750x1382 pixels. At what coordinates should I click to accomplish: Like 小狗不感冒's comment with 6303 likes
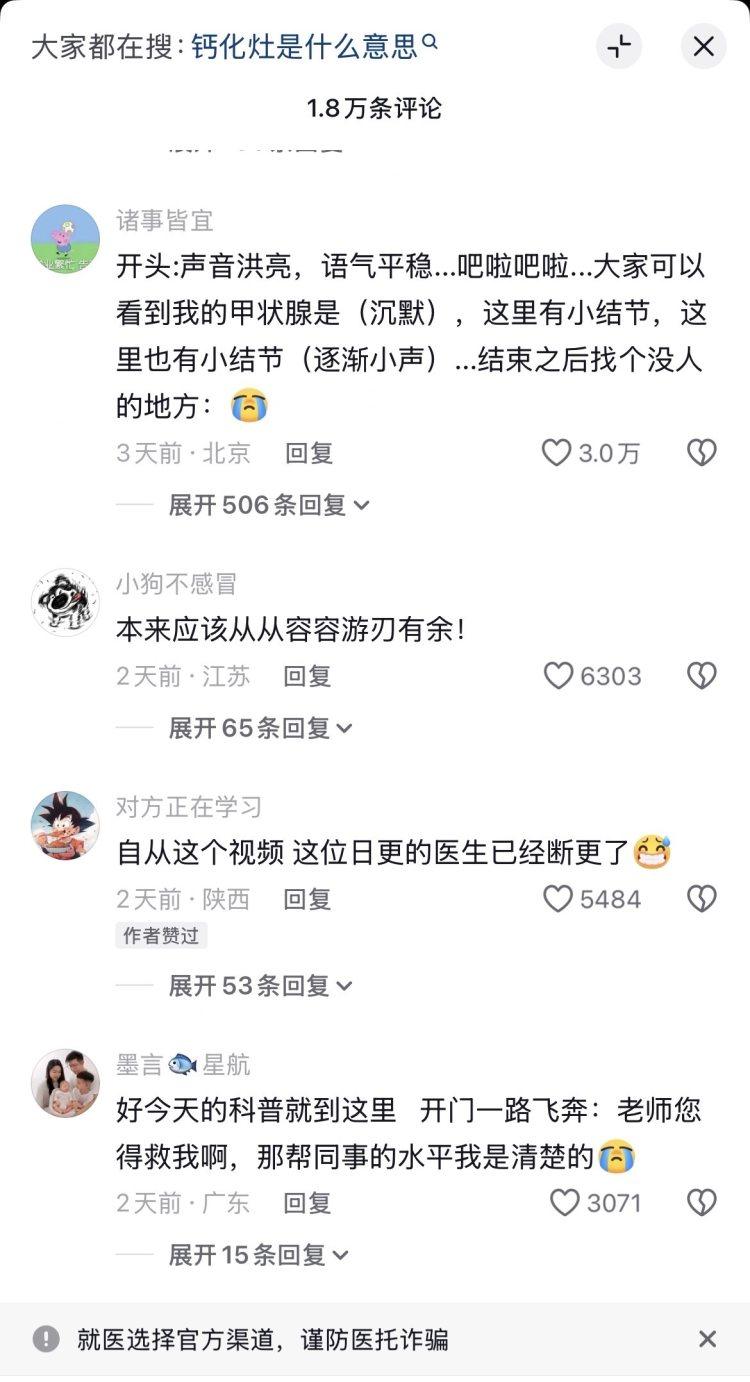point(558,676)
